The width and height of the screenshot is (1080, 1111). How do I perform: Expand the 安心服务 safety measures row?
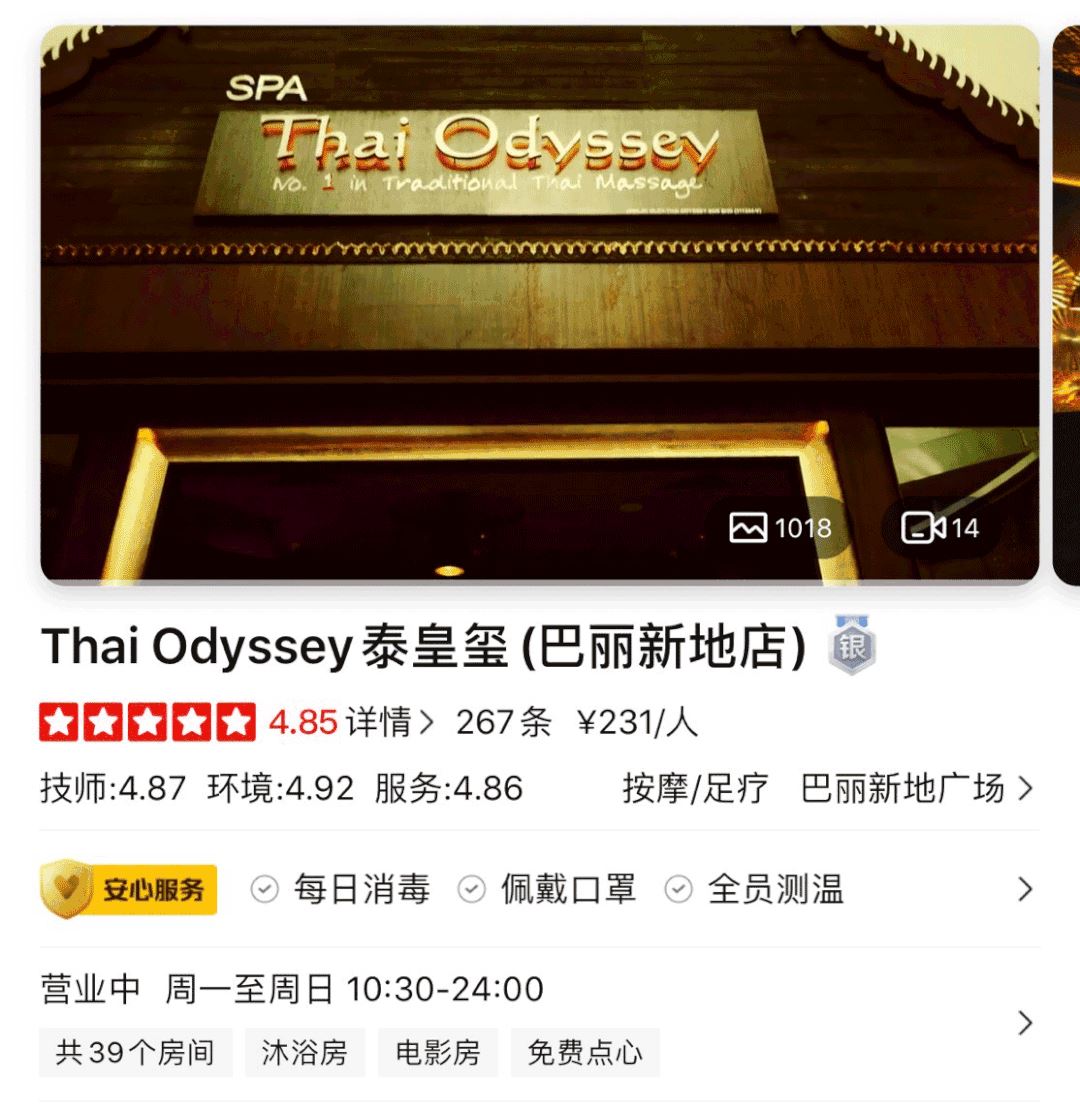coord(1024,889)
